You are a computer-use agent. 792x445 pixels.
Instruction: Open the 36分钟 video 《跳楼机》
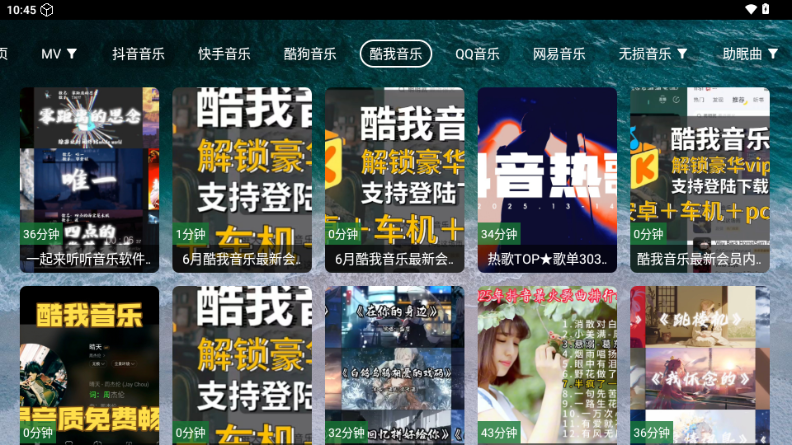click(x=700, y=365)
